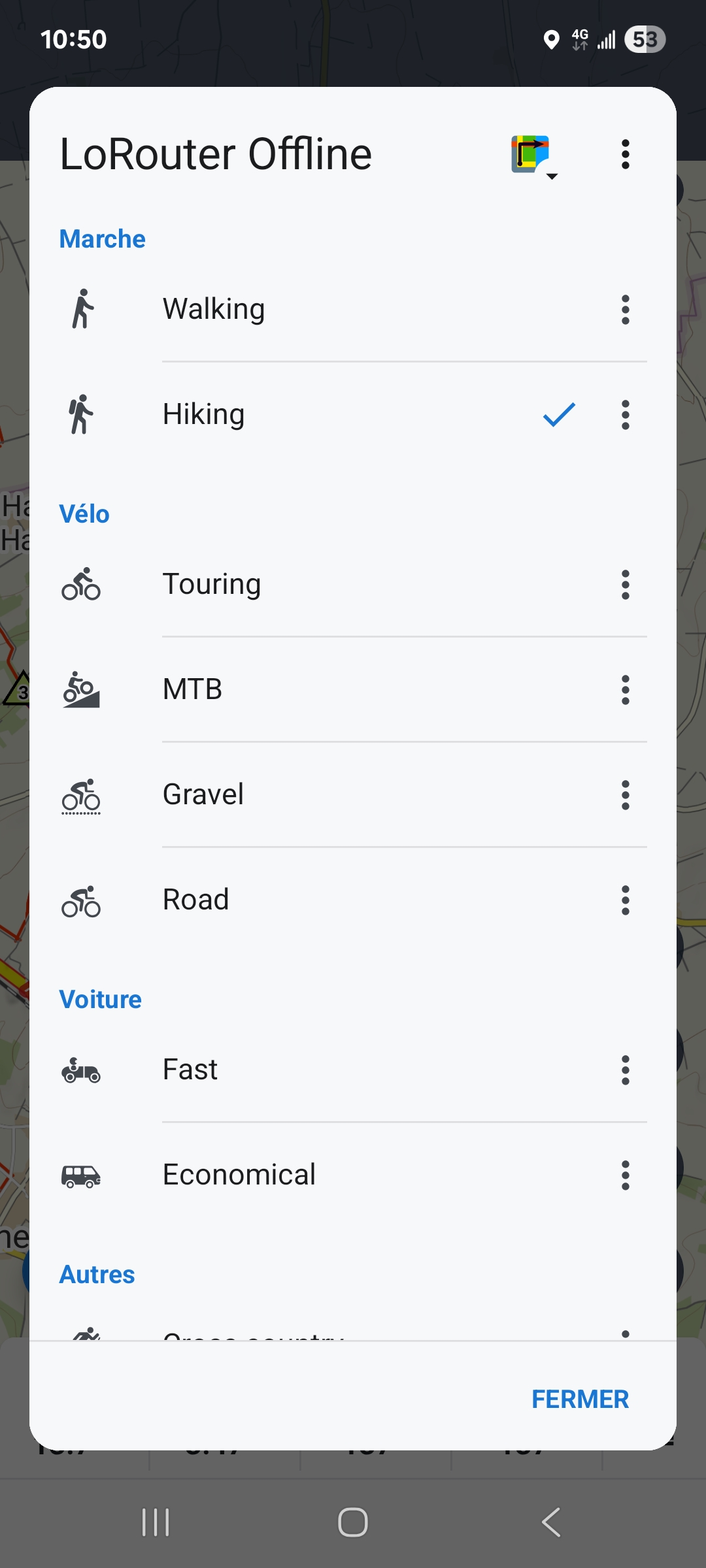Choose the Hiking routing profile
The width and height of the screenshot is (706, 1568).
204,414
